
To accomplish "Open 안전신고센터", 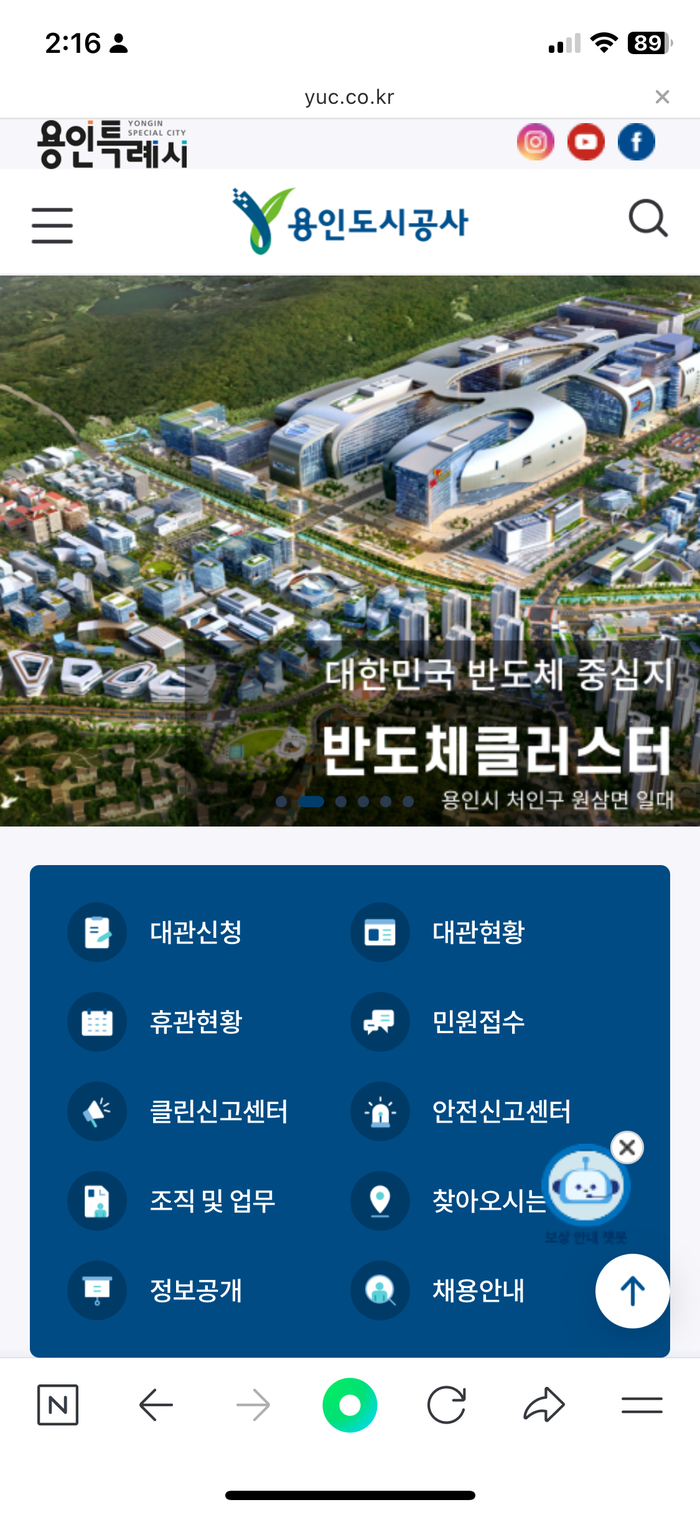I will [500, 1111].
